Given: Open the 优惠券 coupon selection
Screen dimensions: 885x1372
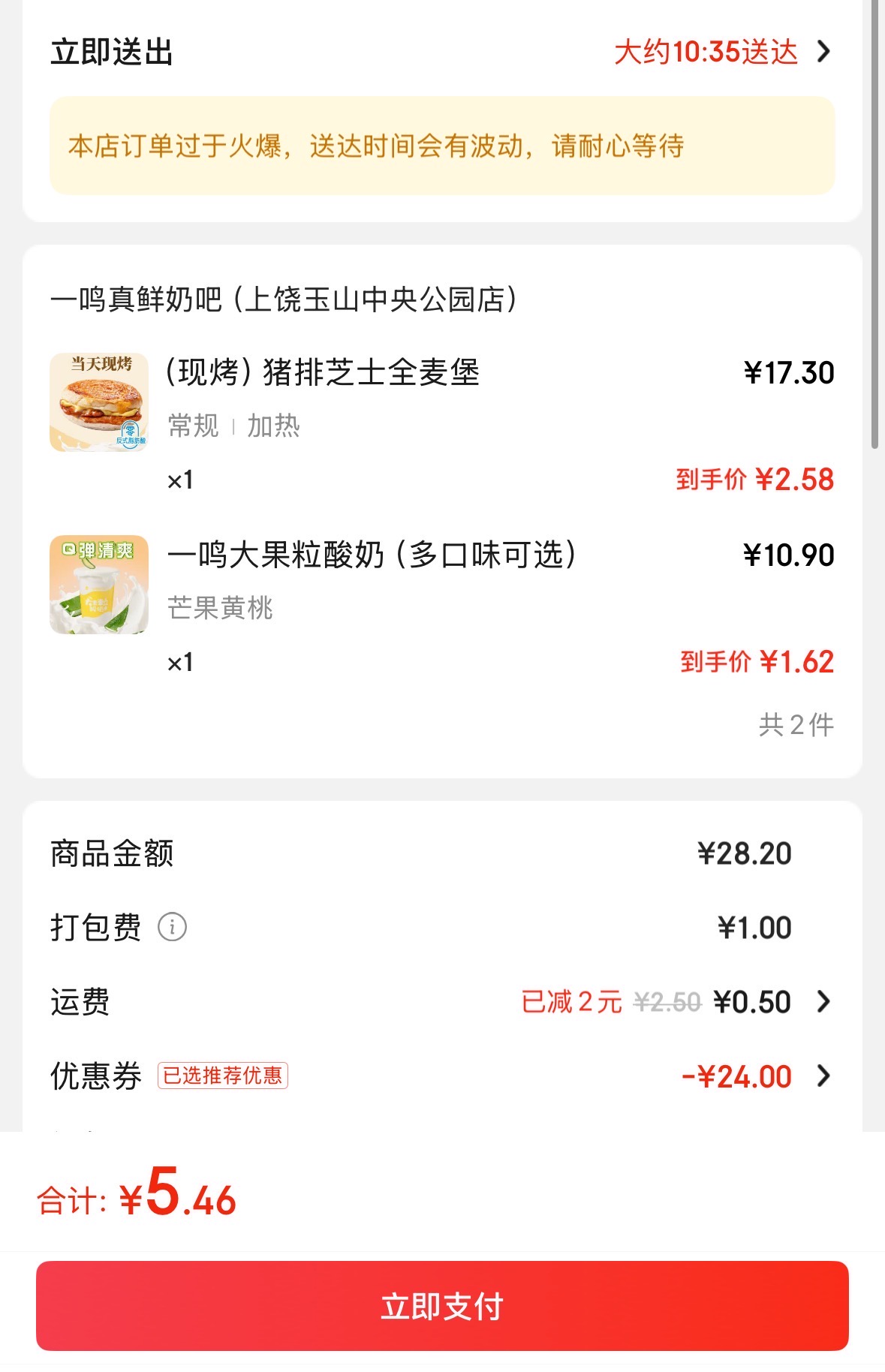Looking at the screenshot, I should pyautogui.click(x=823, y=1076).
